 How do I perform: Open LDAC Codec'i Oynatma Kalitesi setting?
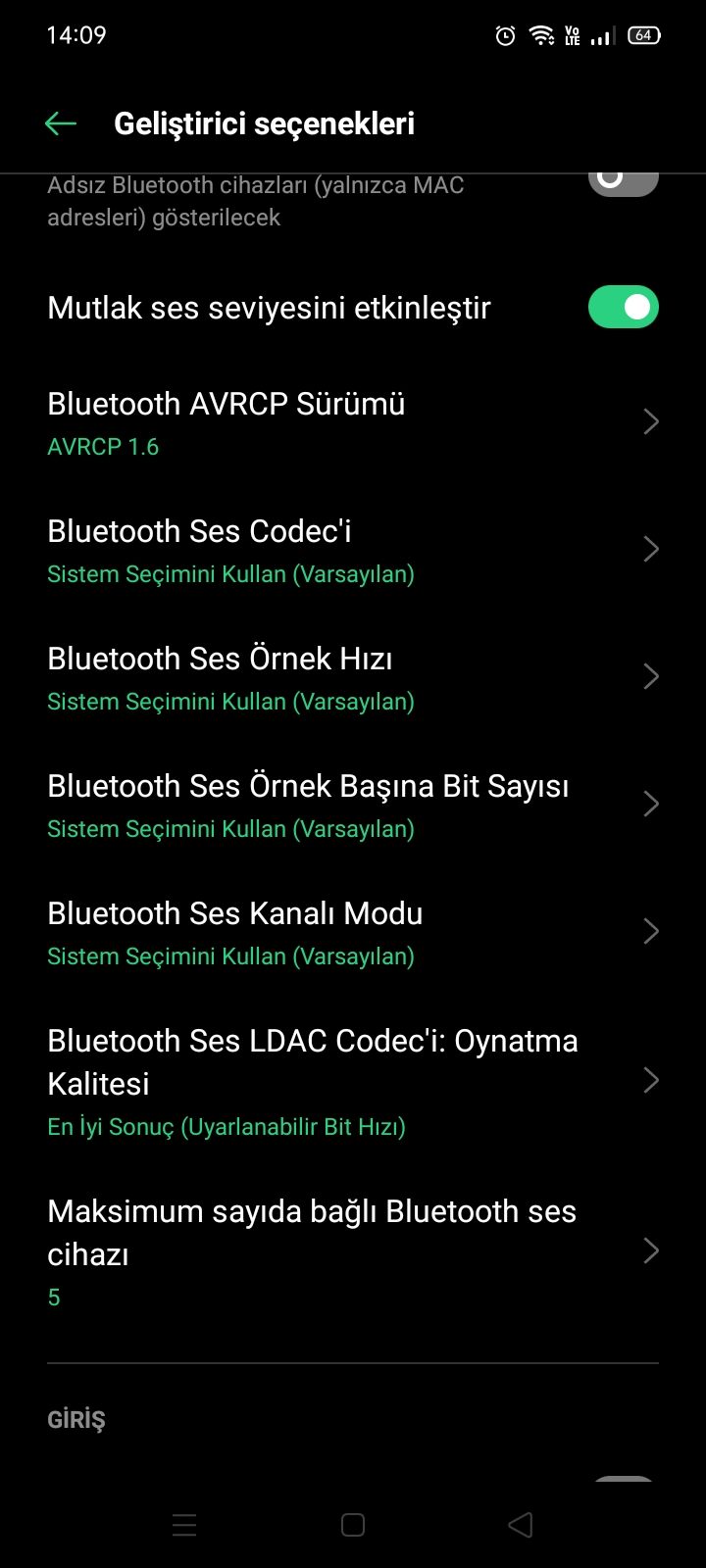click(353, 1081)
